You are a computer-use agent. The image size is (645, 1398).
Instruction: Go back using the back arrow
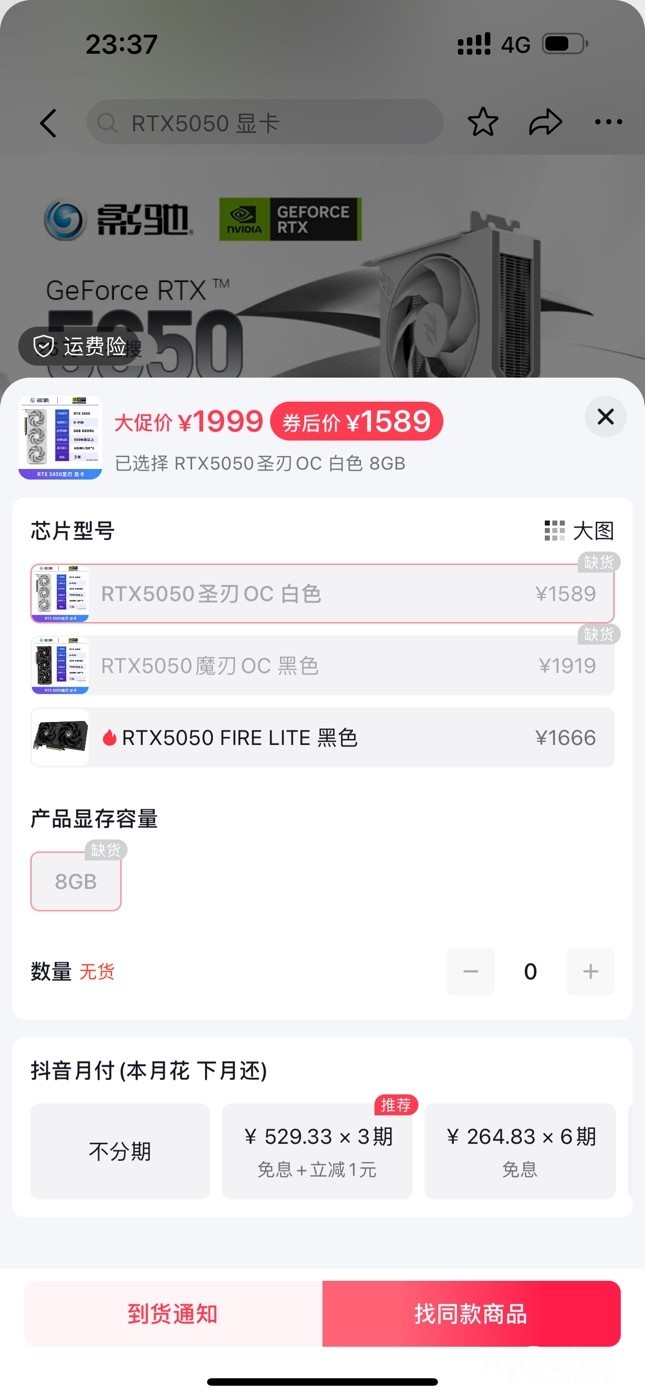pyautogui.click(x=47, y=123)
